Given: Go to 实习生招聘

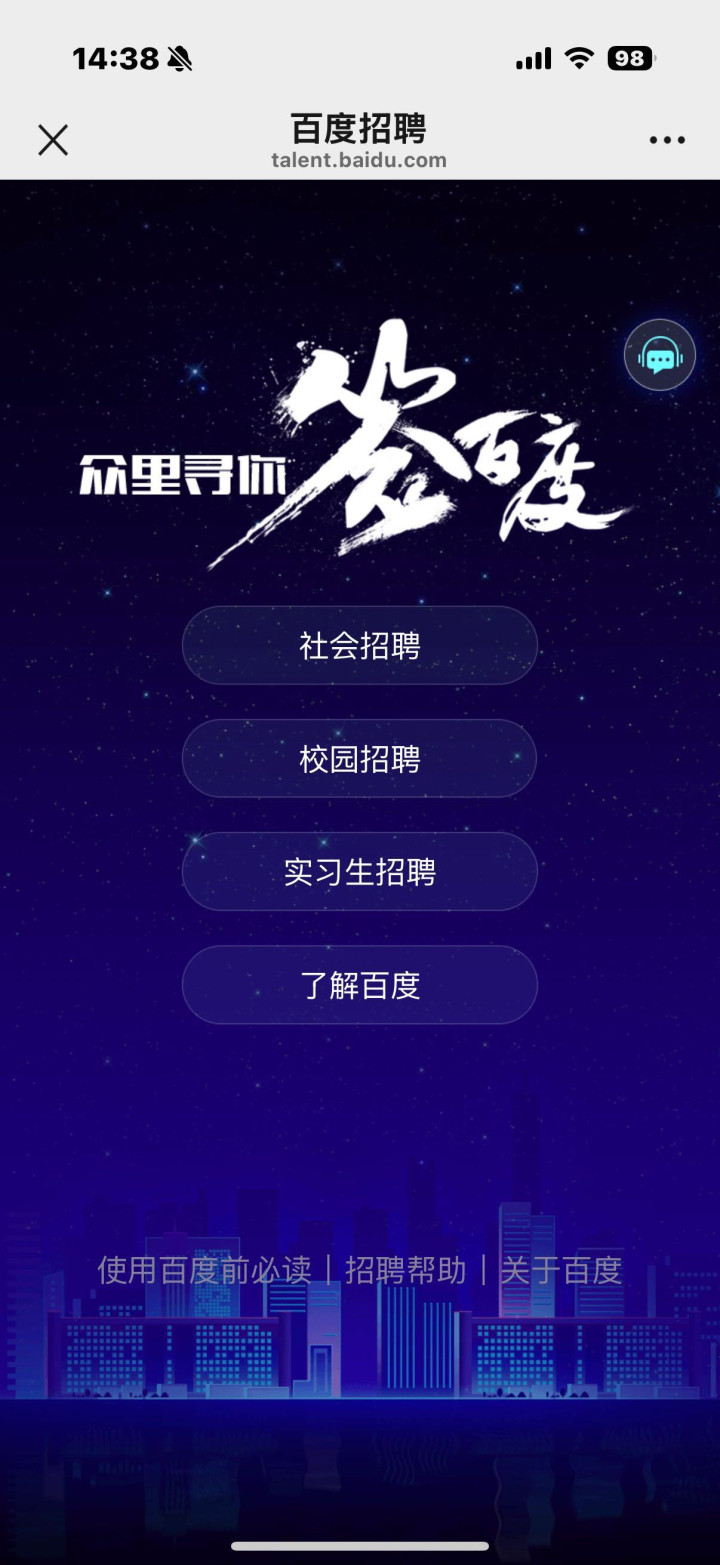Looking at the screenshot, I should pyautogui.click(x=360, y=872).
